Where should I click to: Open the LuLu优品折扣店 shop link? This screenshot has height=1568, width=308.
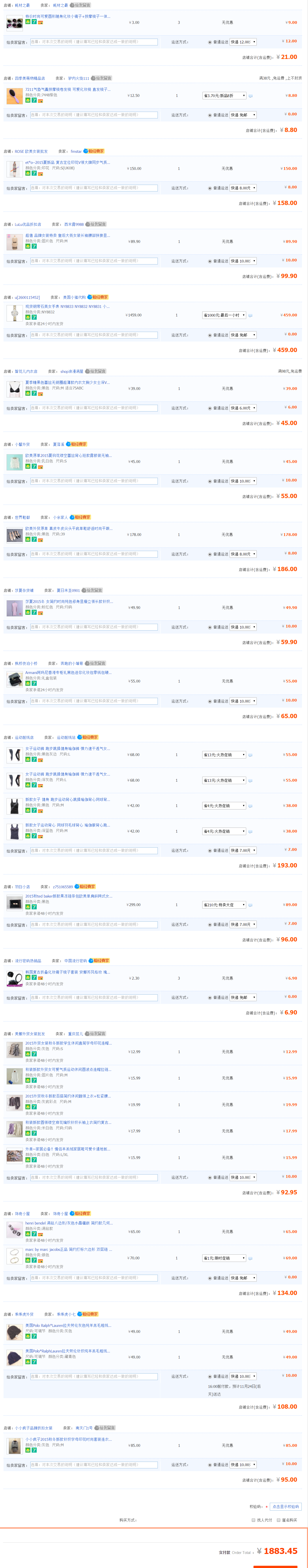point(28,225)
